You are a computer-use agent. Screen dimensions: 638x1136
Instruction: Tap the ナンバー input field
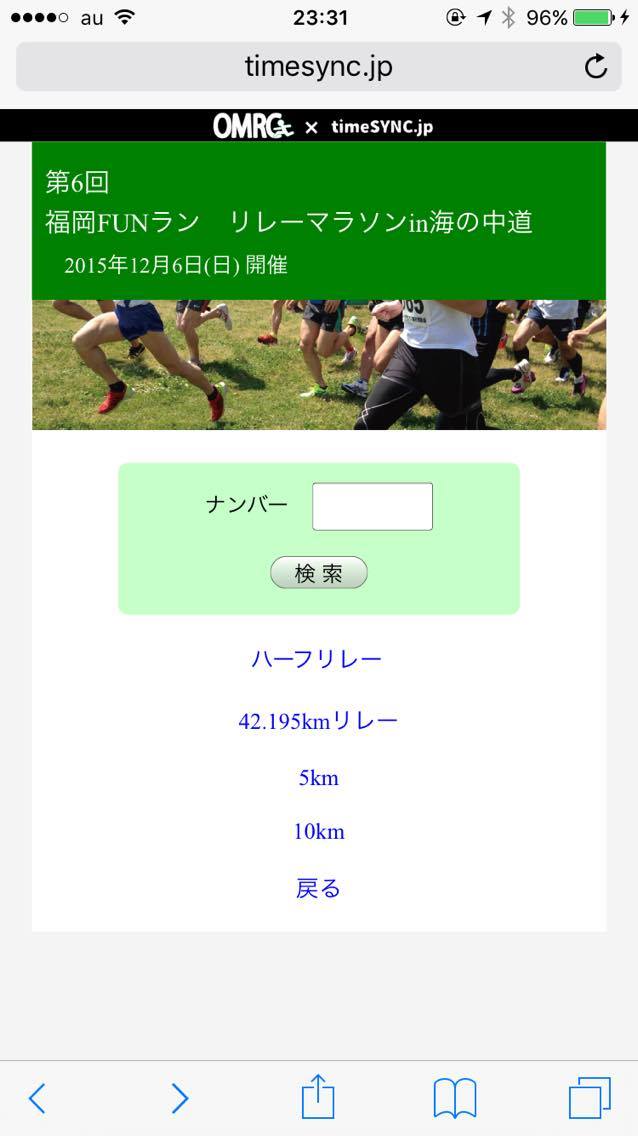click(x=372, y=506)
